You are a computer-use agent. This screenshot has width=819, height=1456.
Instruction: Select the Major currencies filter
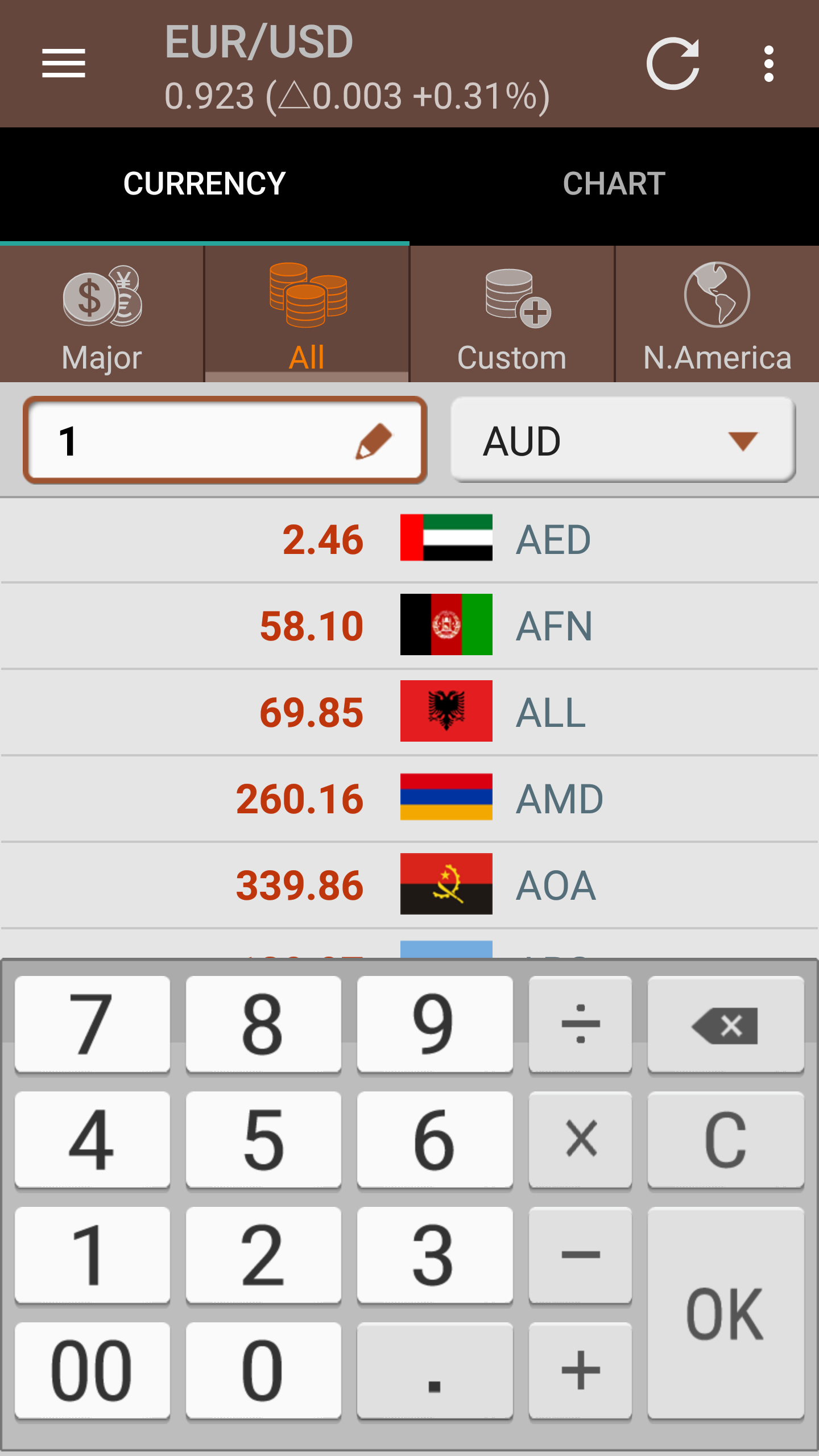102,315
